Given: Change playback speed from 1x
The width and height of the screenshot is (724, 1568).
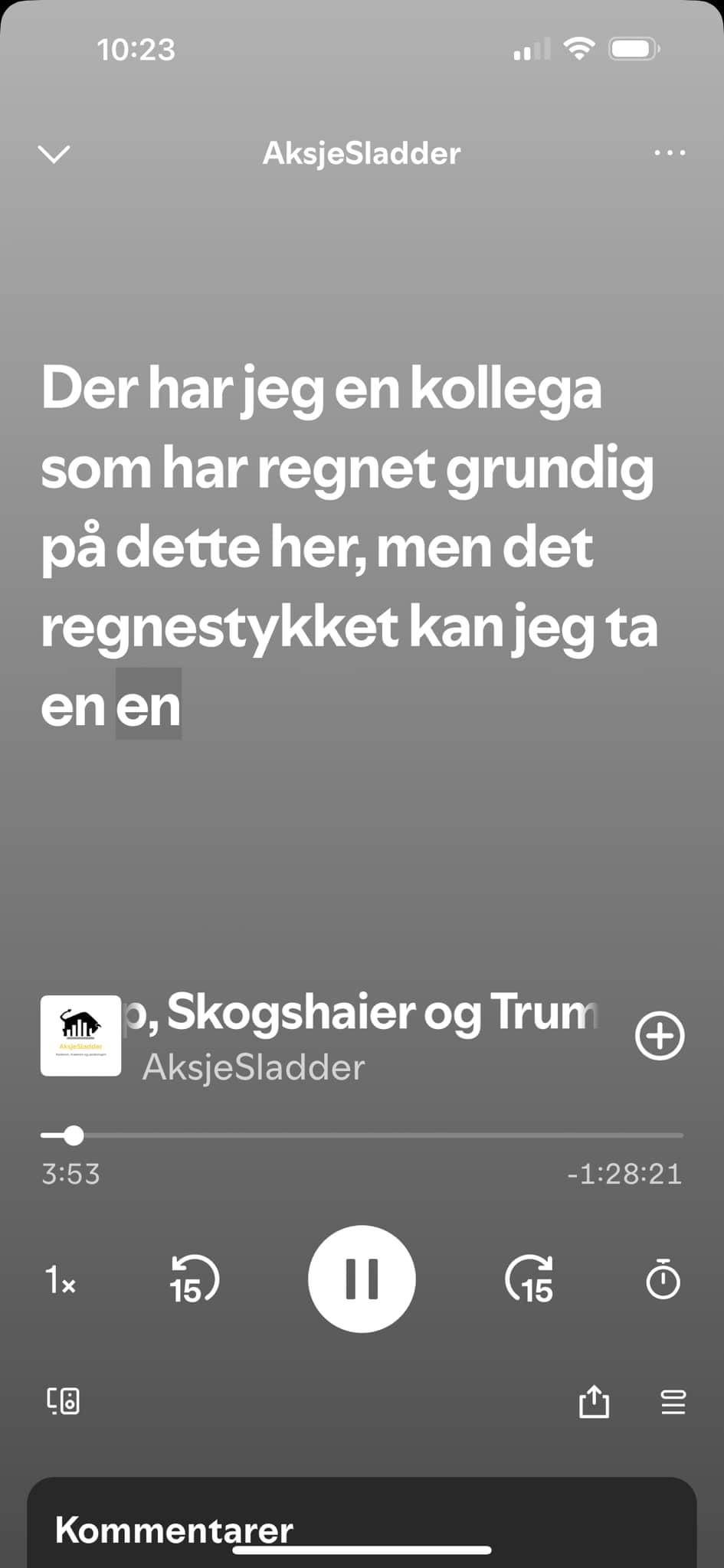Looking at the screenshot, I should coord(61,1279).
